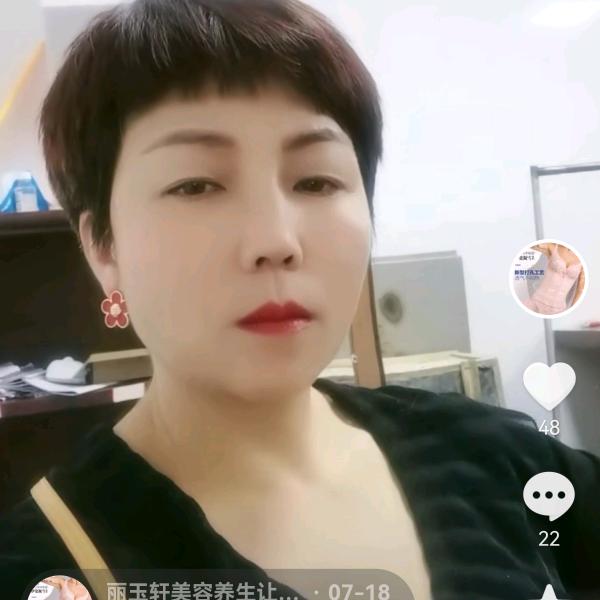Open the creator's round avatar above the heart

point(548,279)
